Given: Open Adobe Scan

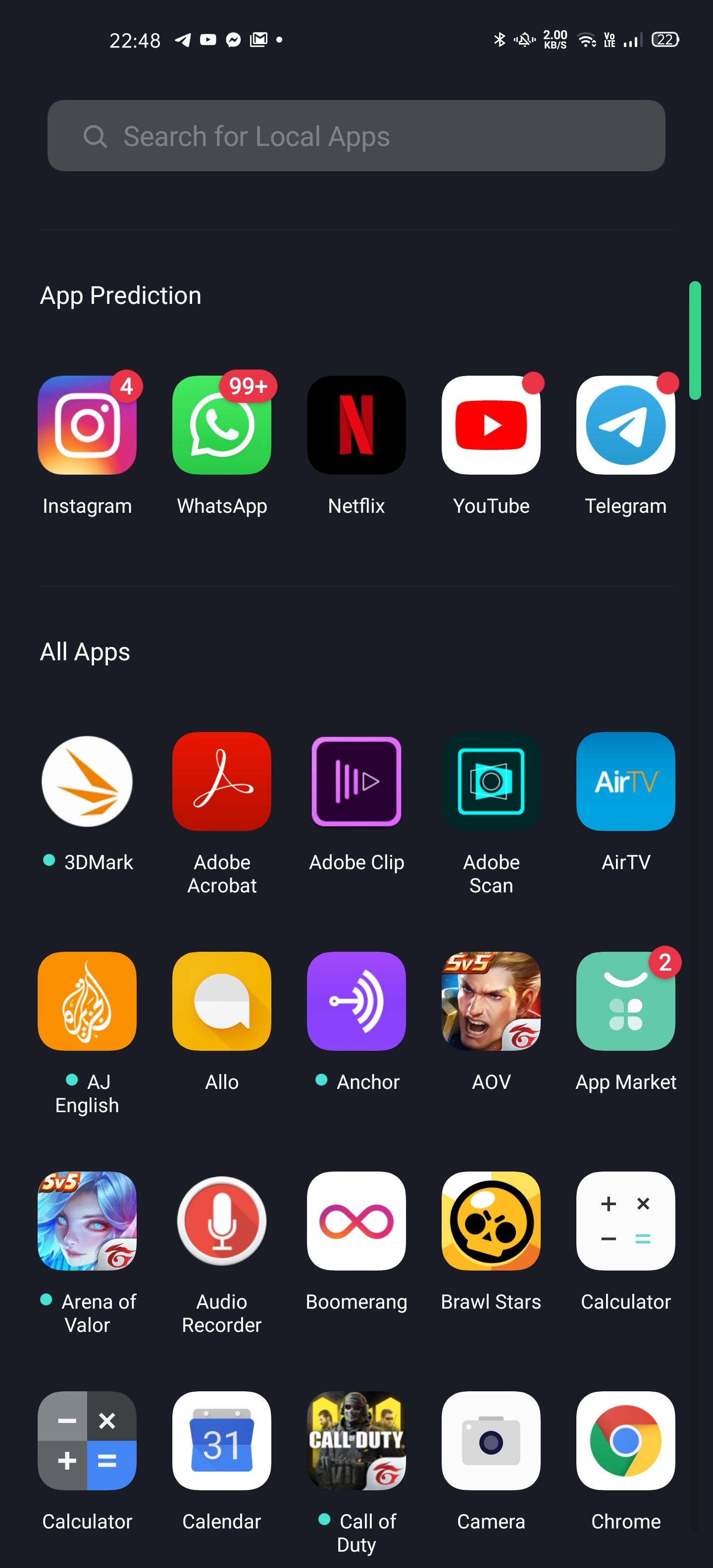Looking at the screenshot, I should (491, 782).
